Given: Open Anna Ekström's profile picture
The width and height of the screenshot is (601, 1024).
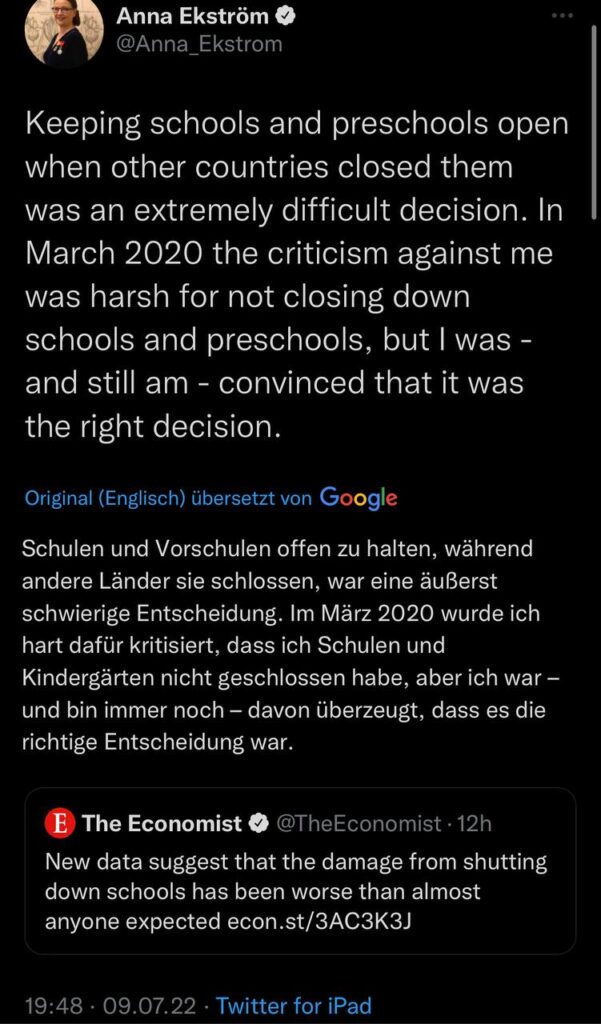Looking at the screenshot, I should 64,30.
